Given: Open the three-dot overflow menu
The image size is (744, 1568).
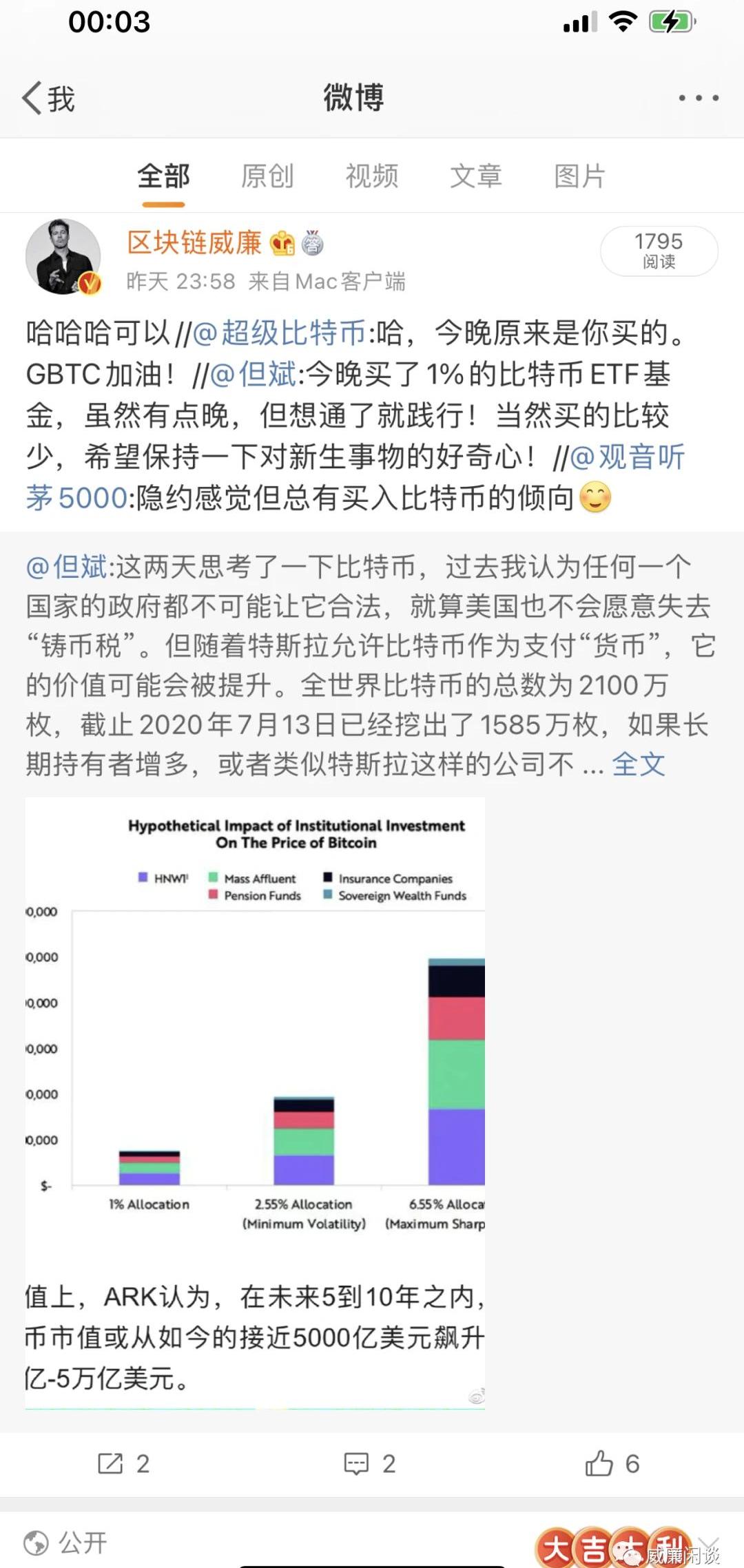Looking at the screenshot, I should click(x=698, y=98).
